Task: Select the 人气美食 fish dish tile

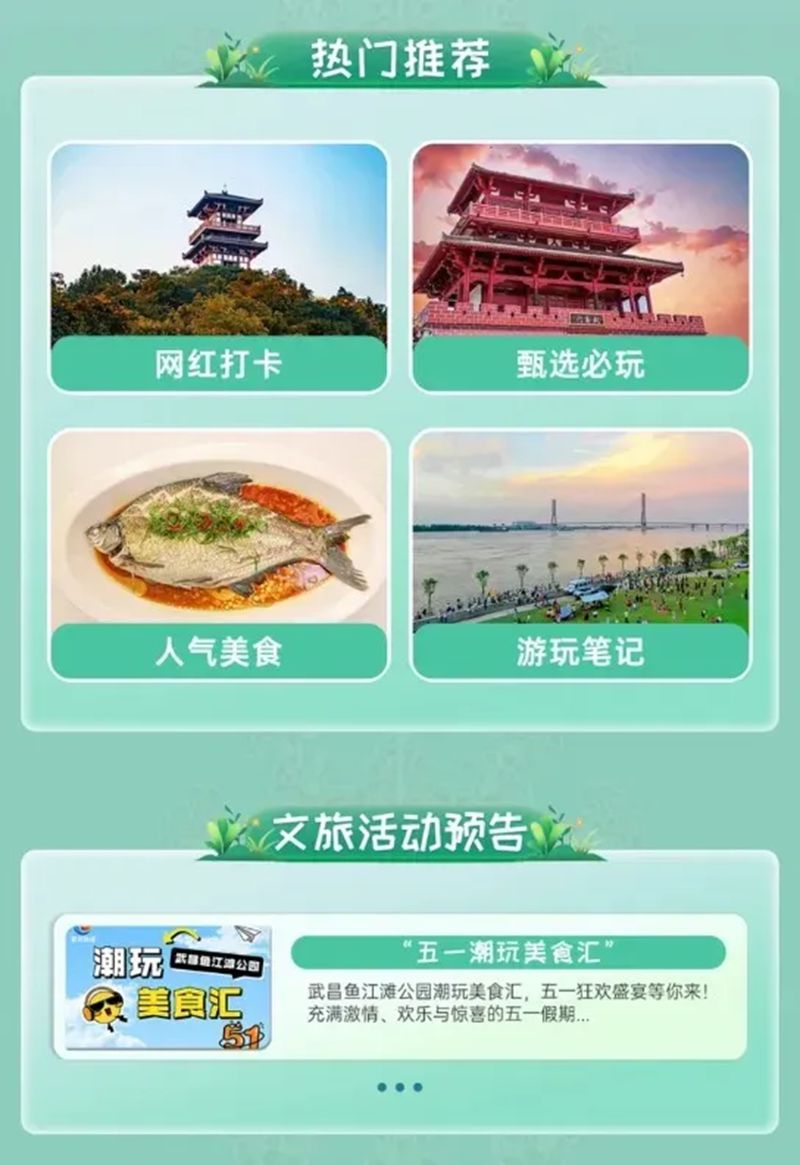Action: click(218, 555)
